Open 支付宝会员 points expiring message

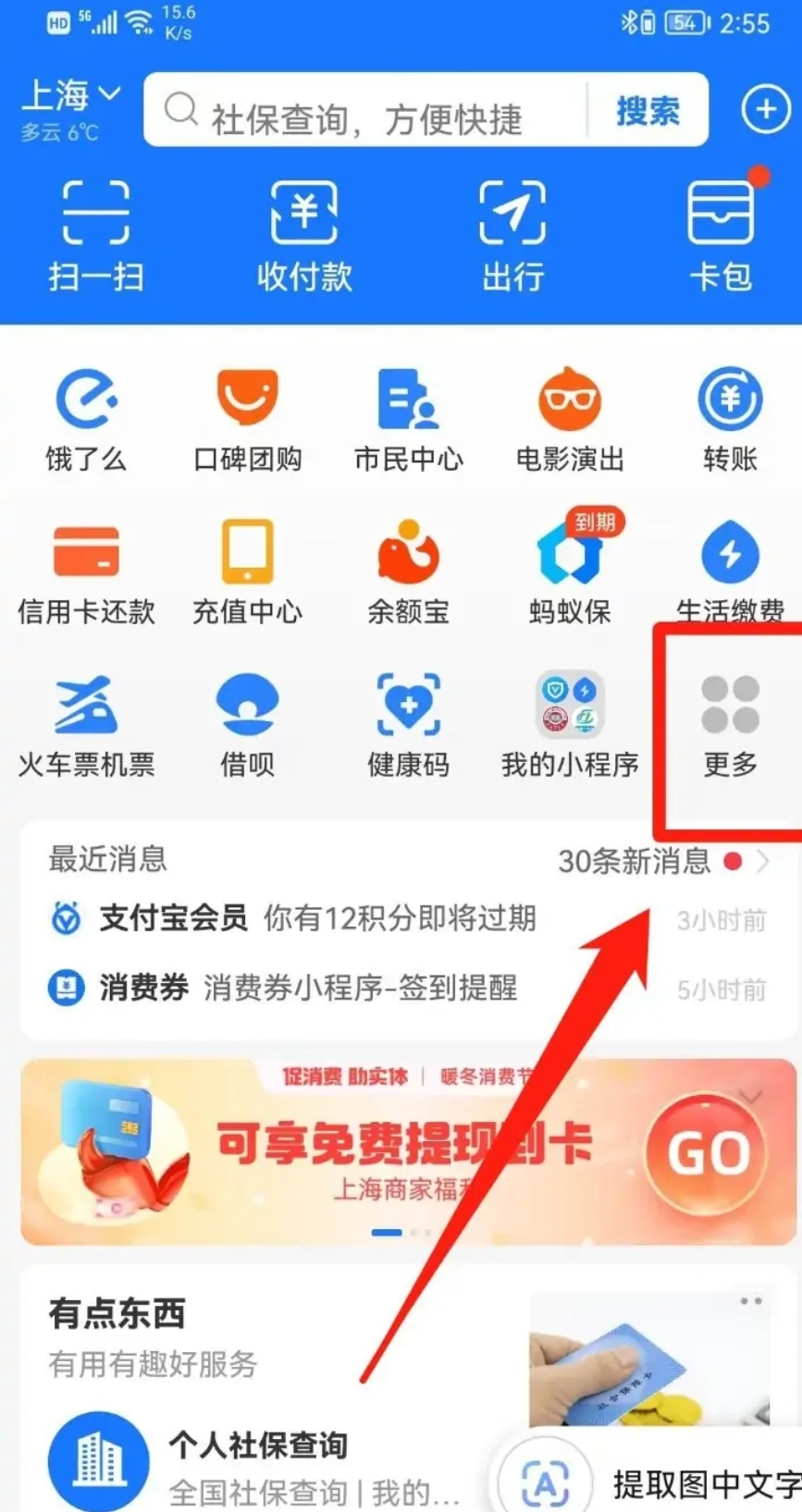pyautogui.click(x=408, y=918)
